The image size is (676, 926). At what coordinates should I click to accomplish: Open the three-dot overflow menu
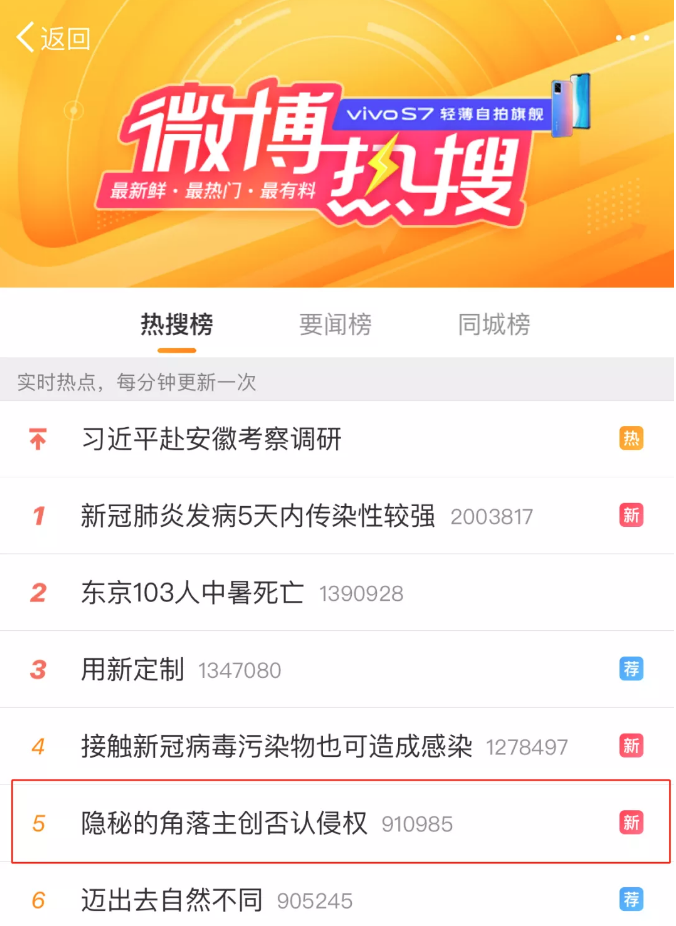point(632,38)
